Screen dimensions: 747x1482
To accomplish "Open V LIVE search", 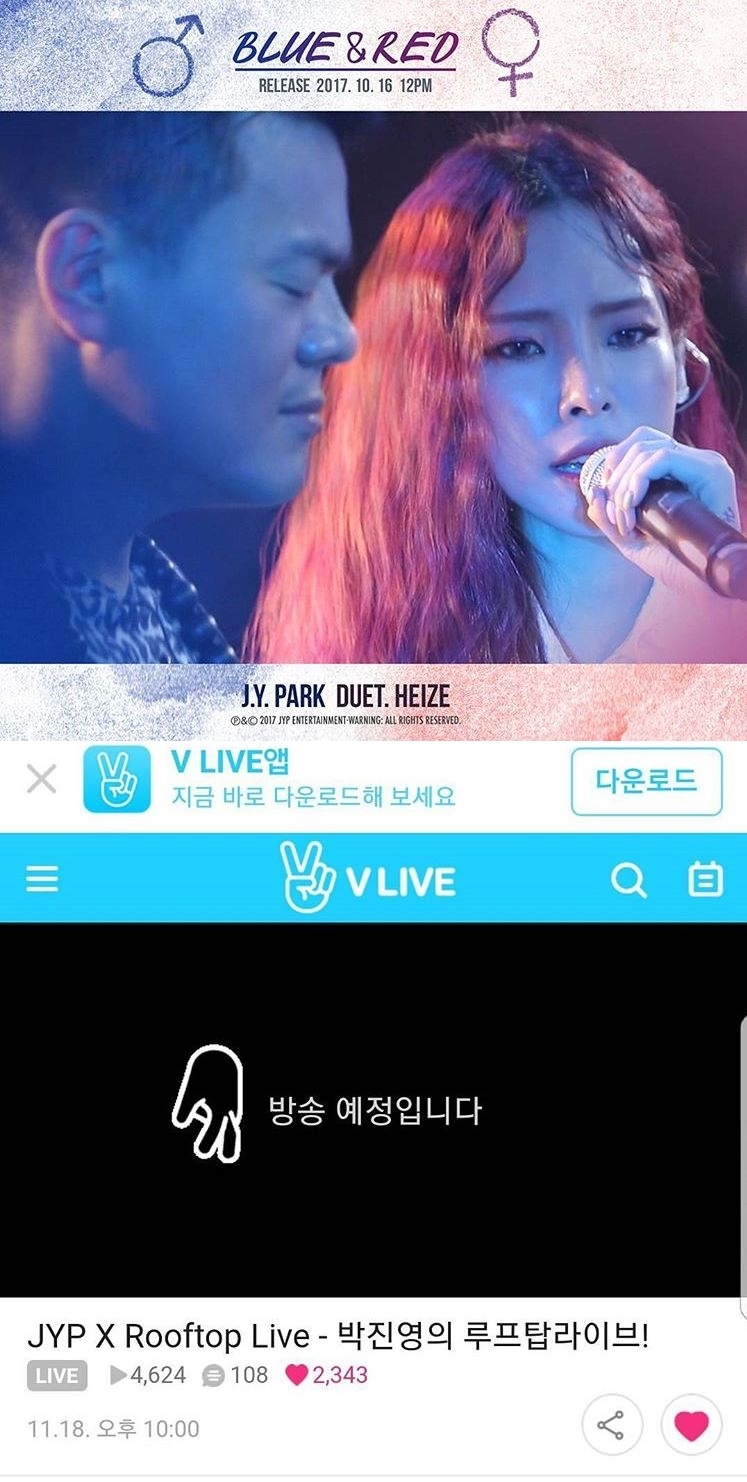I will [629, 880].
